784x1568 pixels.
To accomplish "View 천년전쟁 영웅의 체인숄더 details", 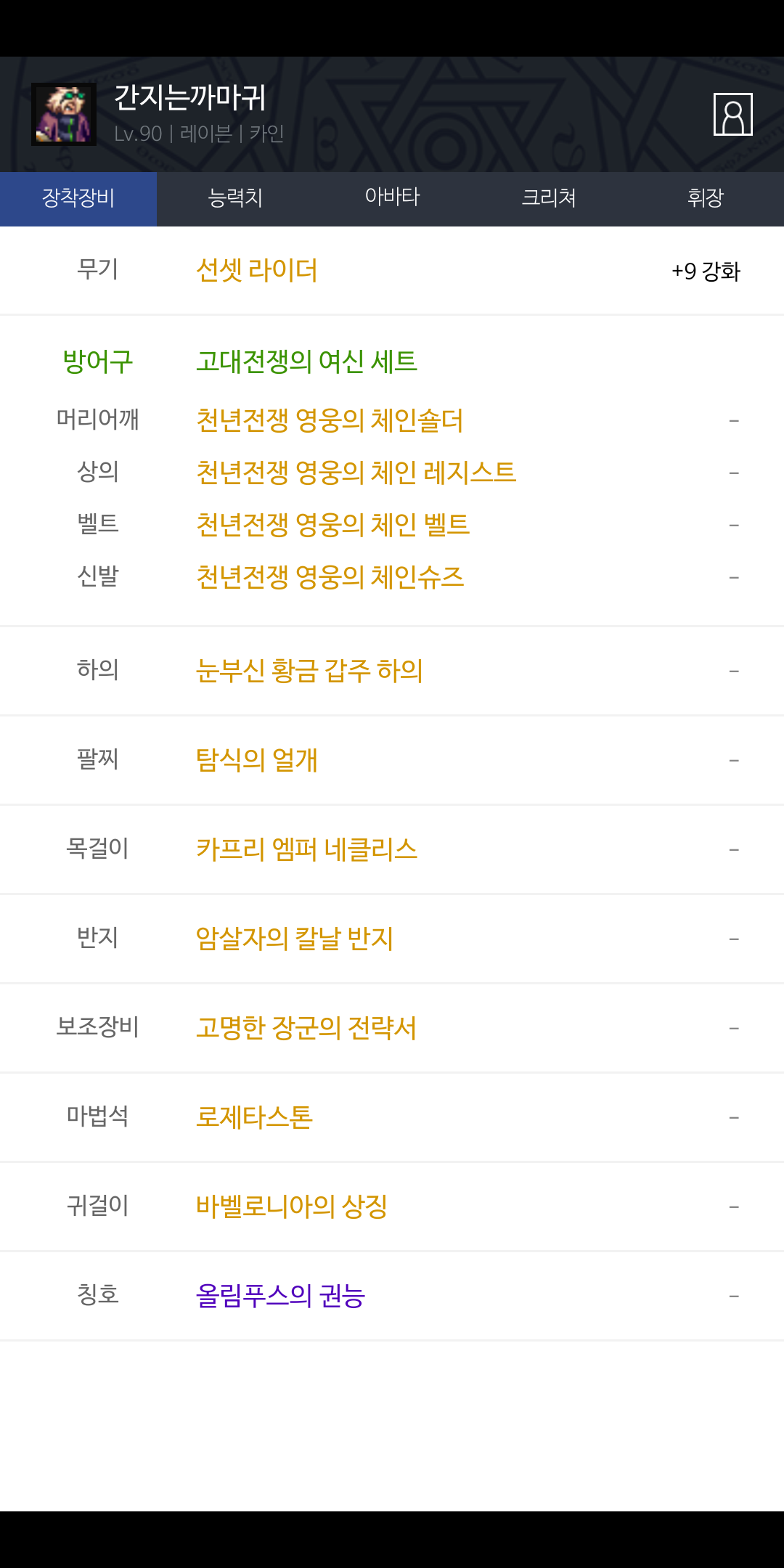I will (329, 420).
